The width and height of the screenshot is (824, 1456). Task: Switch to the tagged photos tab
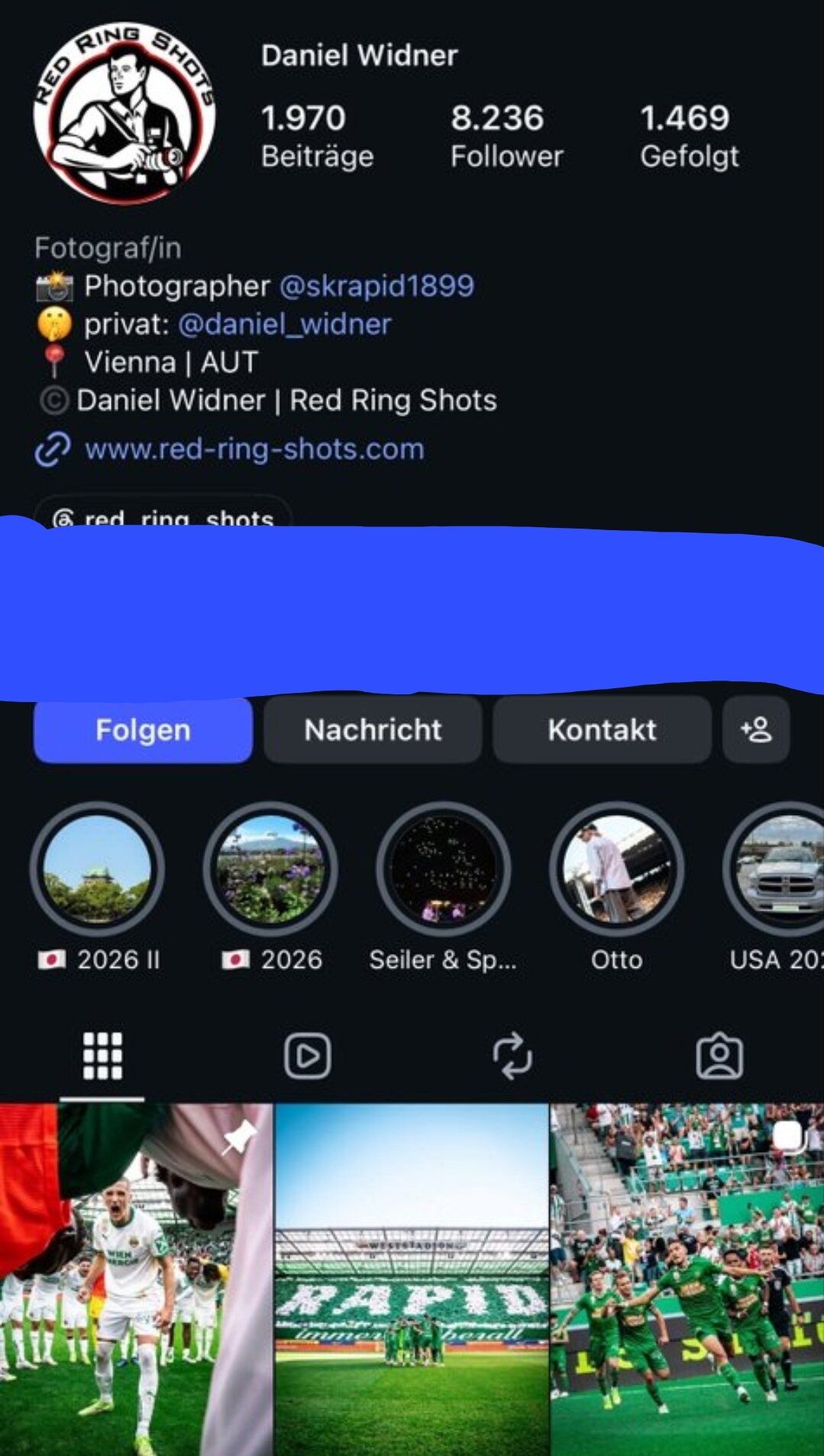pyautogui.click(x=719, y=1056)
